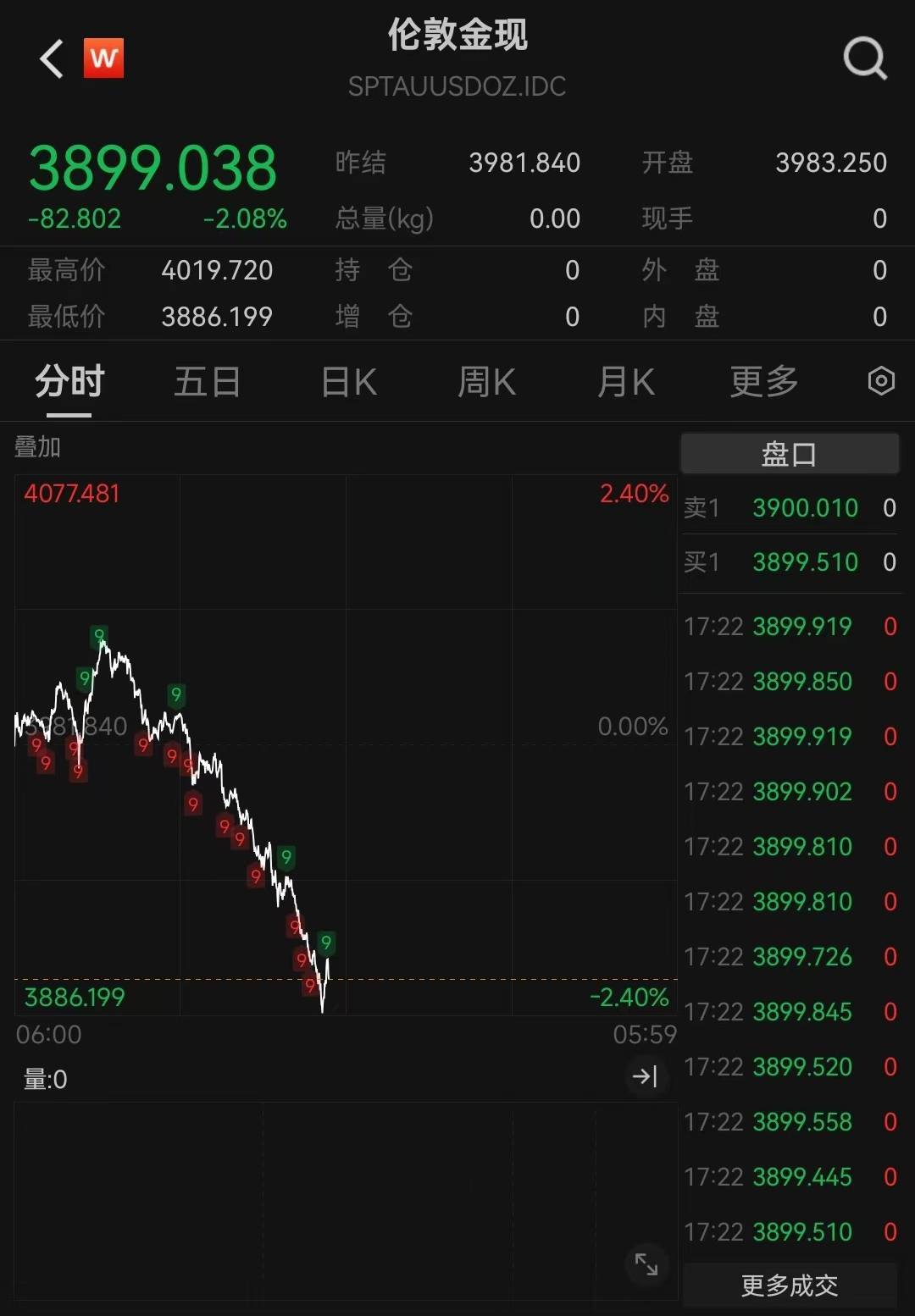Image resolution: width=915 pixels, height=1316 pixels.
Task: Show the 月K chart
Action: 625,382
